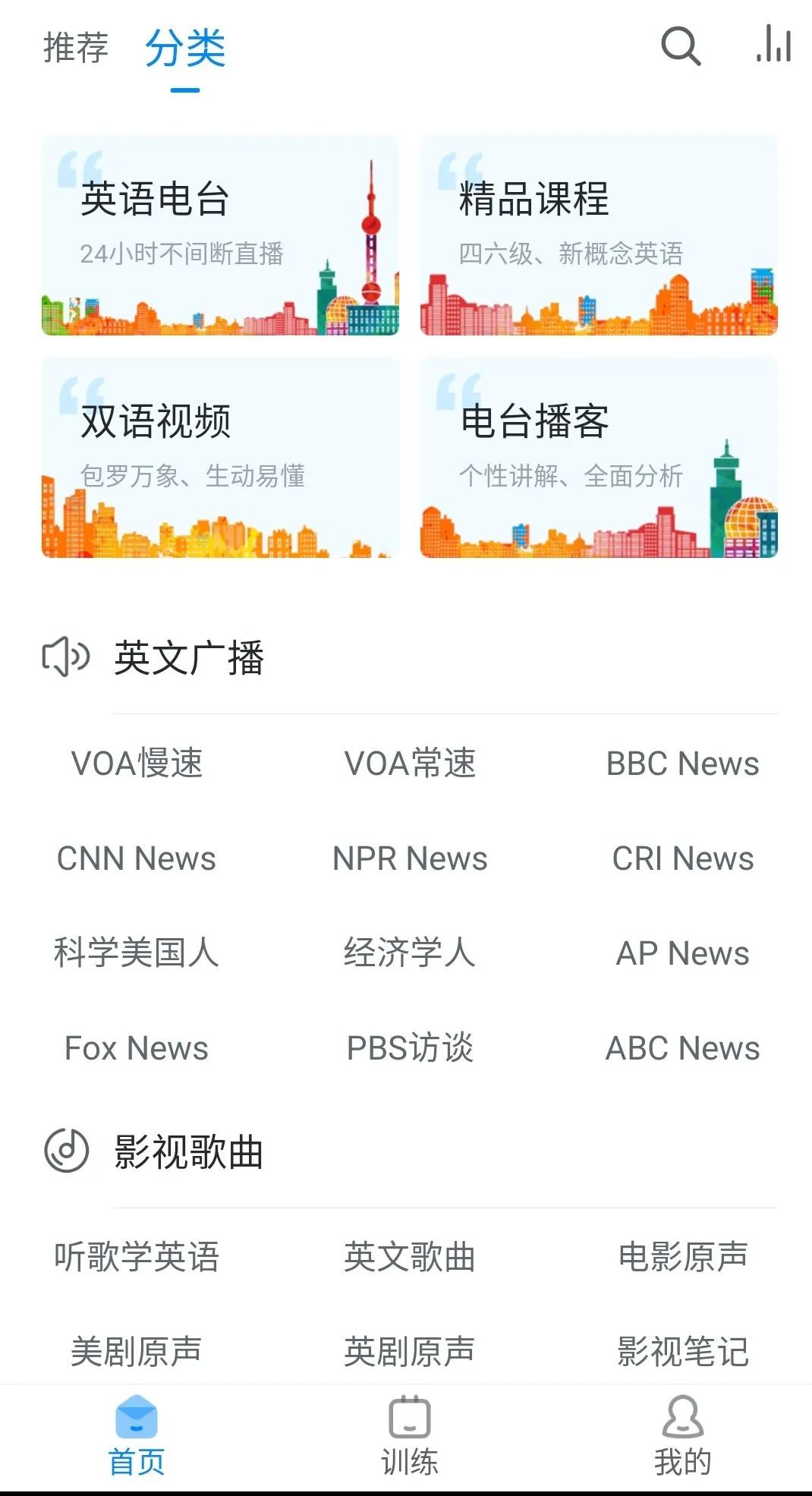Open the 经济学人 Economist section
812x1496 pixels.
[410, 955]
